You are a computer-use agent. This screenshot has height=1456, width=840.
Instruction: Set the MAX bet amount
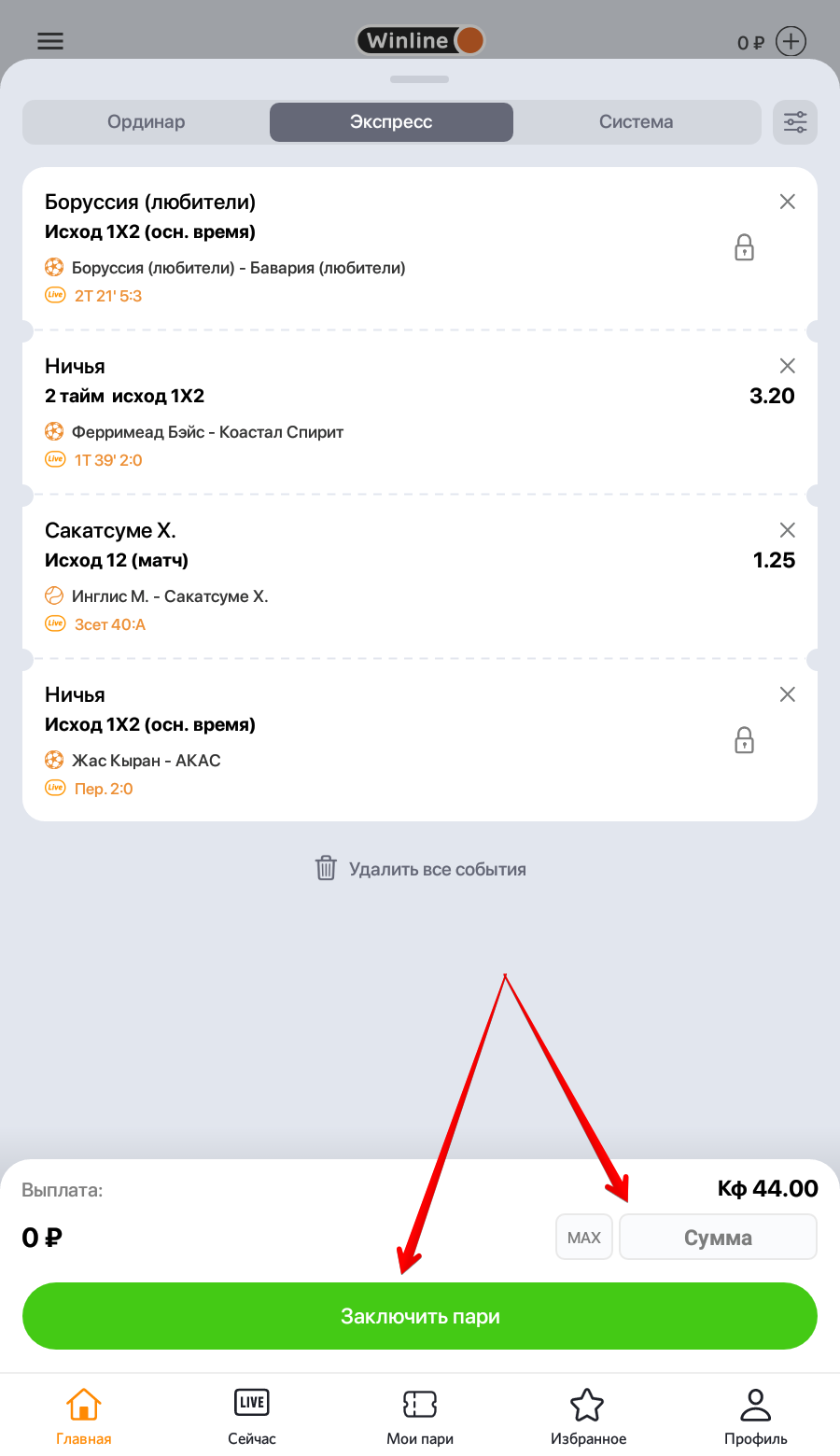(584, 1238)
